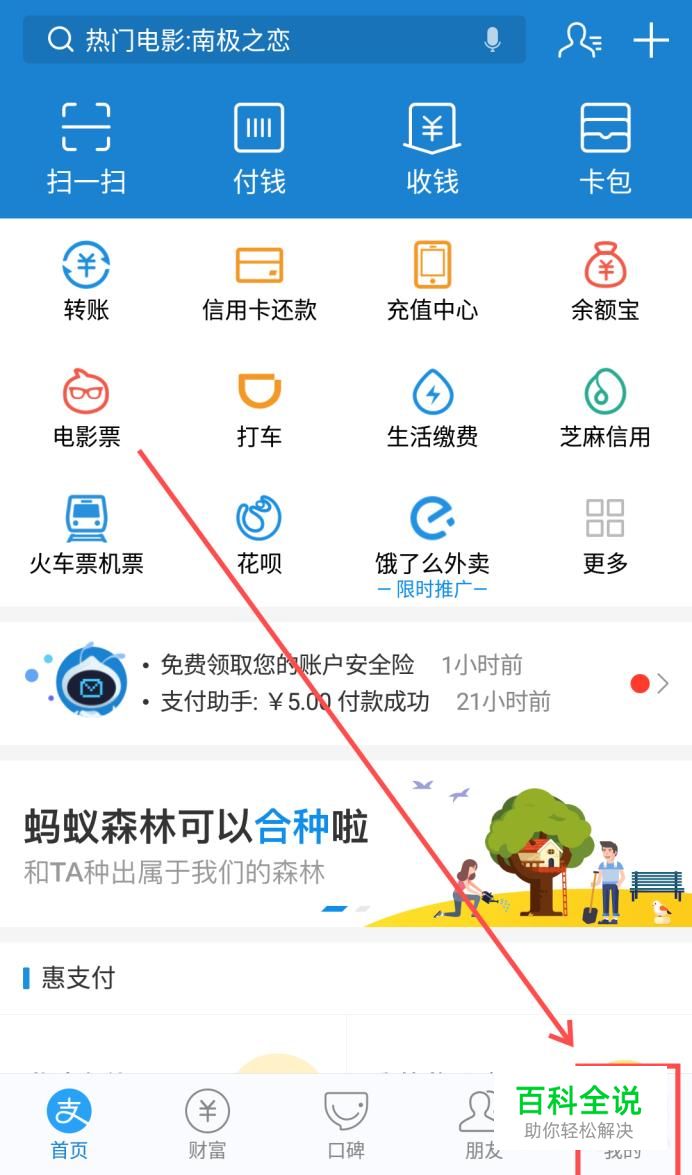The height and width of the screenshot is (1175, 692).
Task: Open 扫一扫 scanner
Action: [86, 147]
